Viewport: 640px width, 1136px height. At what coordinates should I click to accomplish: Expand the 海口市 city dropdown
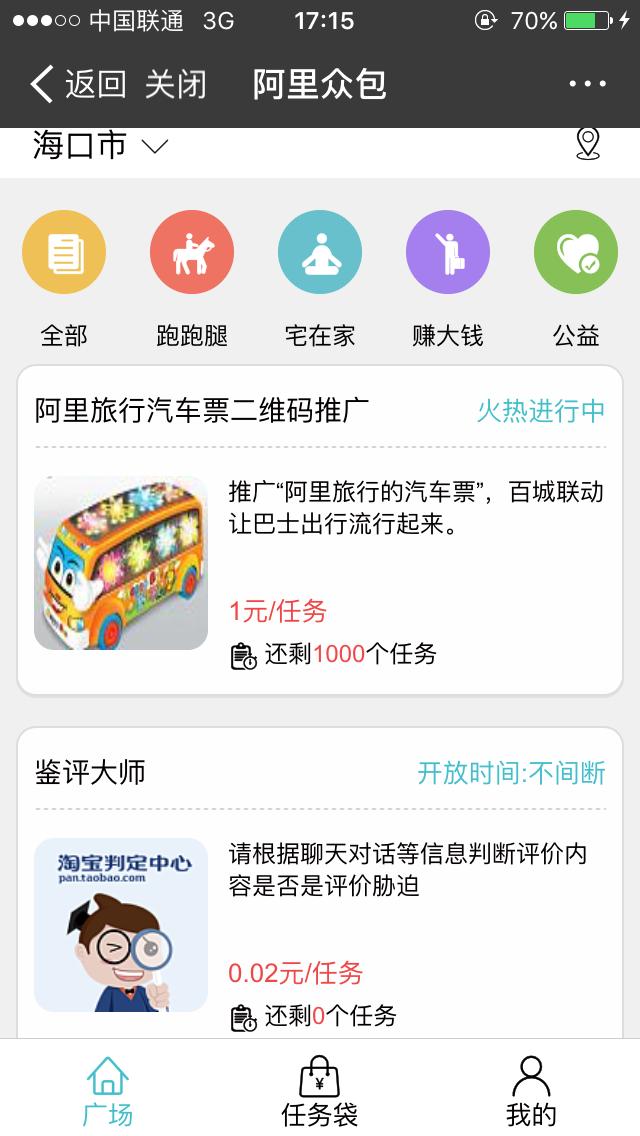(100, 146)
